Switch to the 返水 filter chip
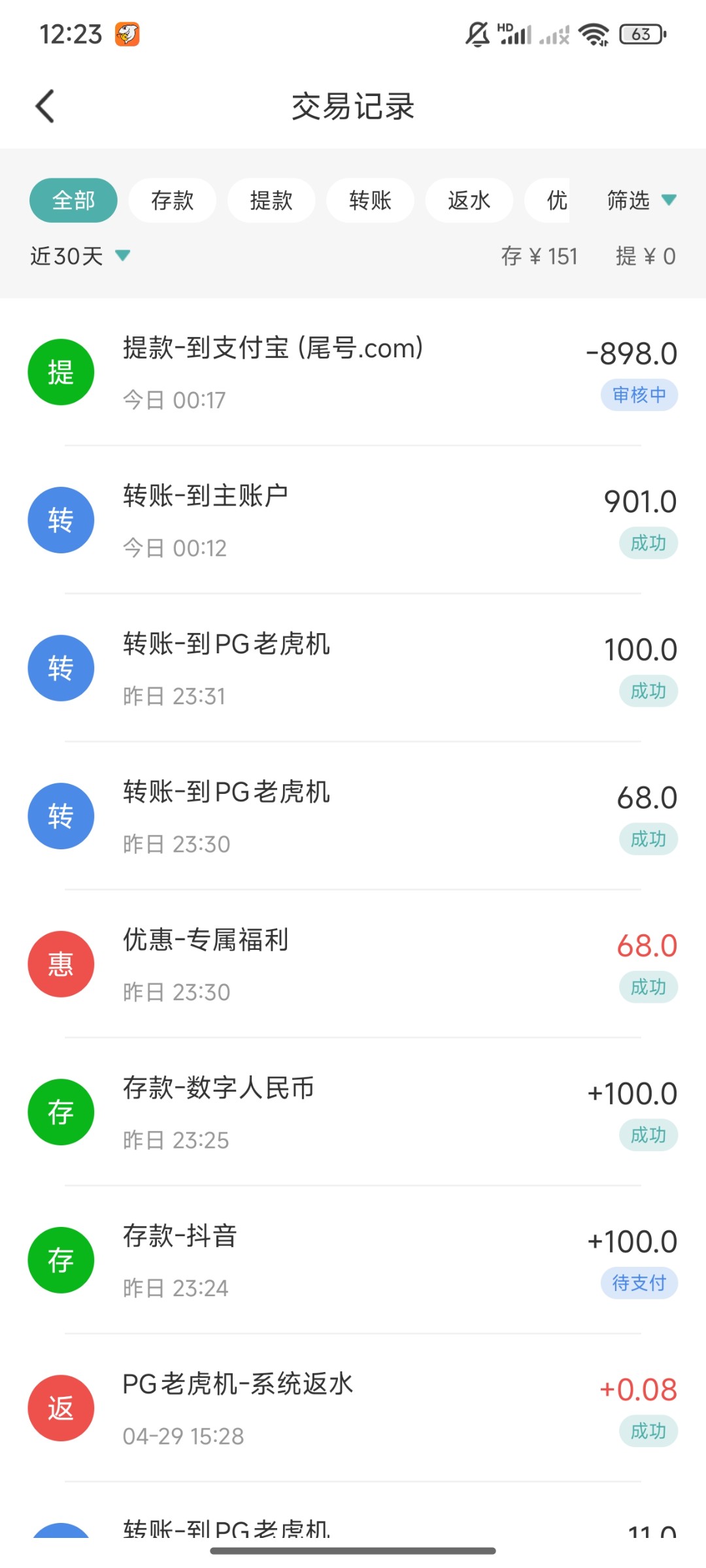This screenshot has height=1568, width=706. [469, 200]
